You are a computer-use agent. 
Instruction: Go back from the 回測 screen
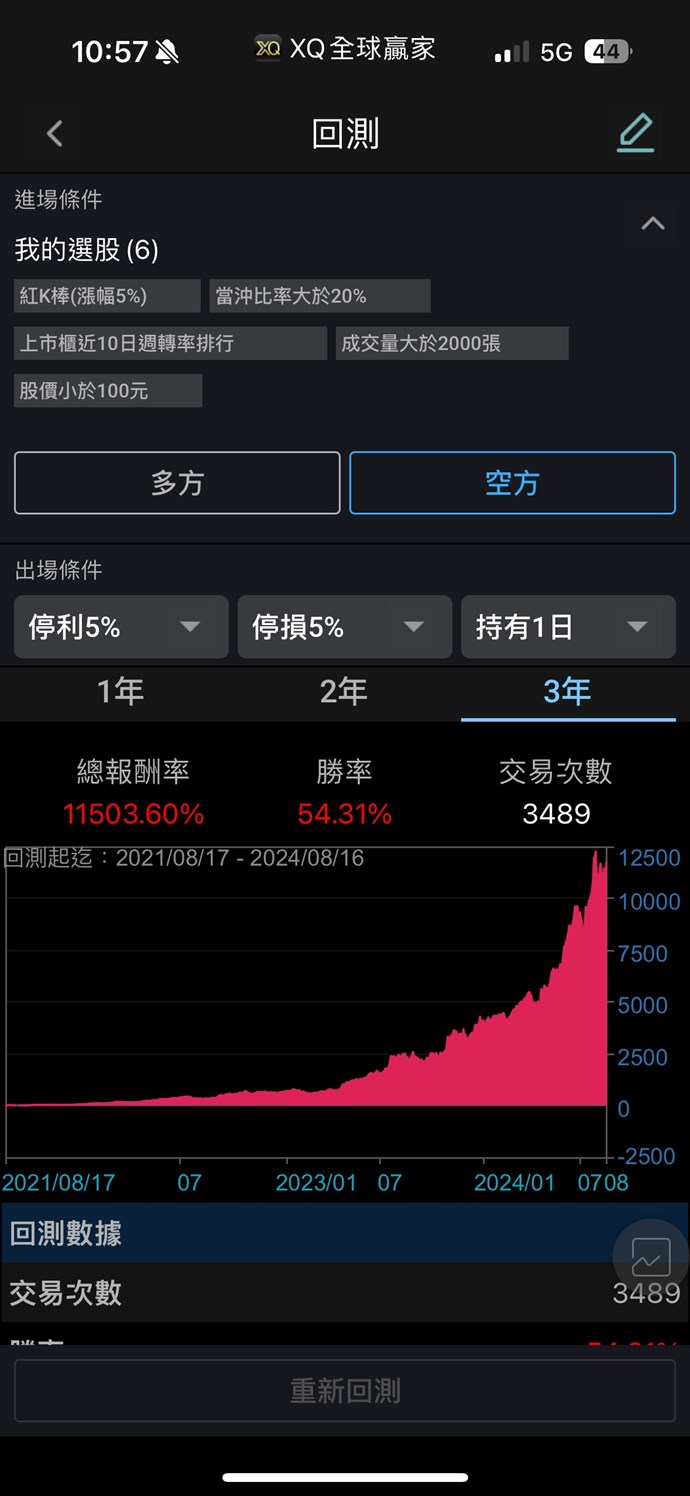pos(55,133)
